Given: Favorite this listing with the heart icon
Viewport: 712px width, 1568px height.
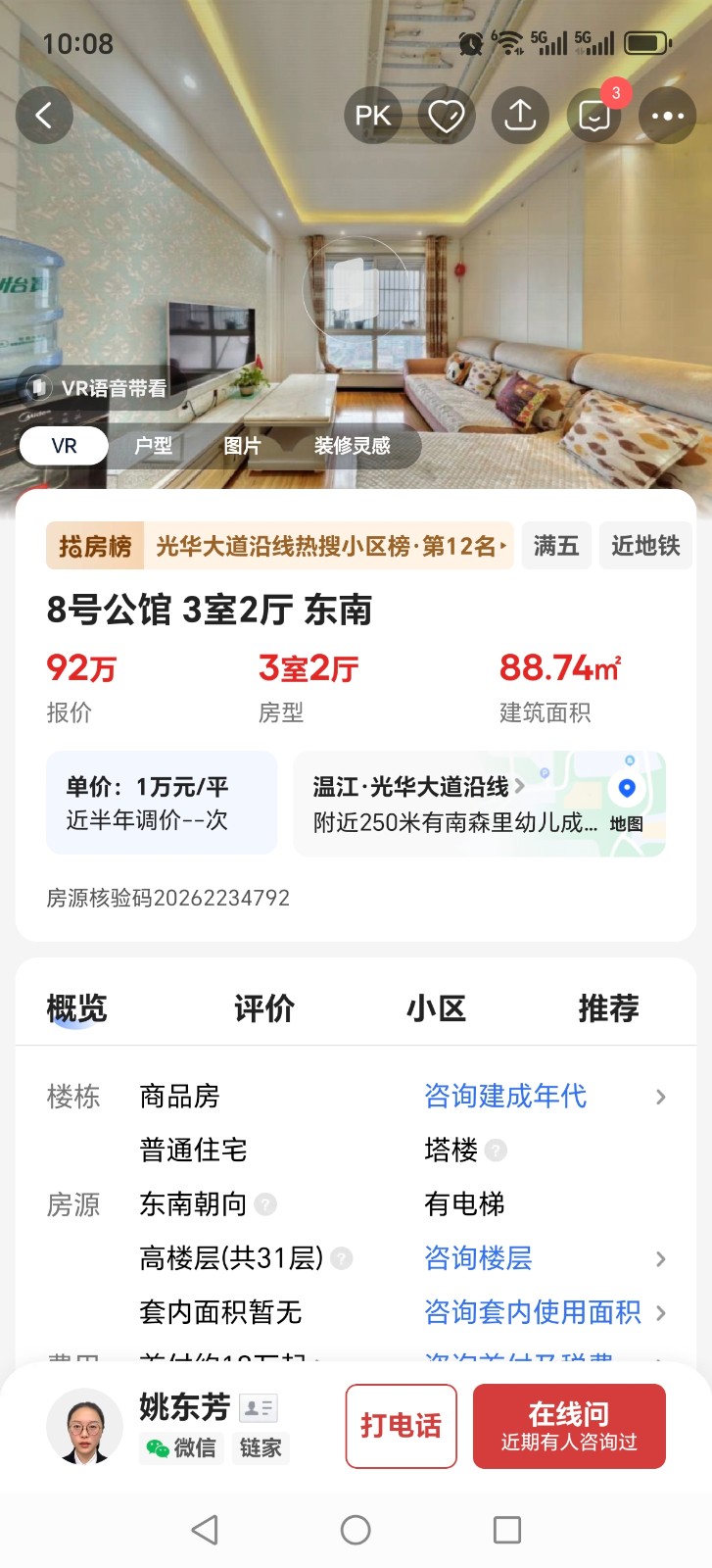Looking at the screenshot, I should 447,116.
